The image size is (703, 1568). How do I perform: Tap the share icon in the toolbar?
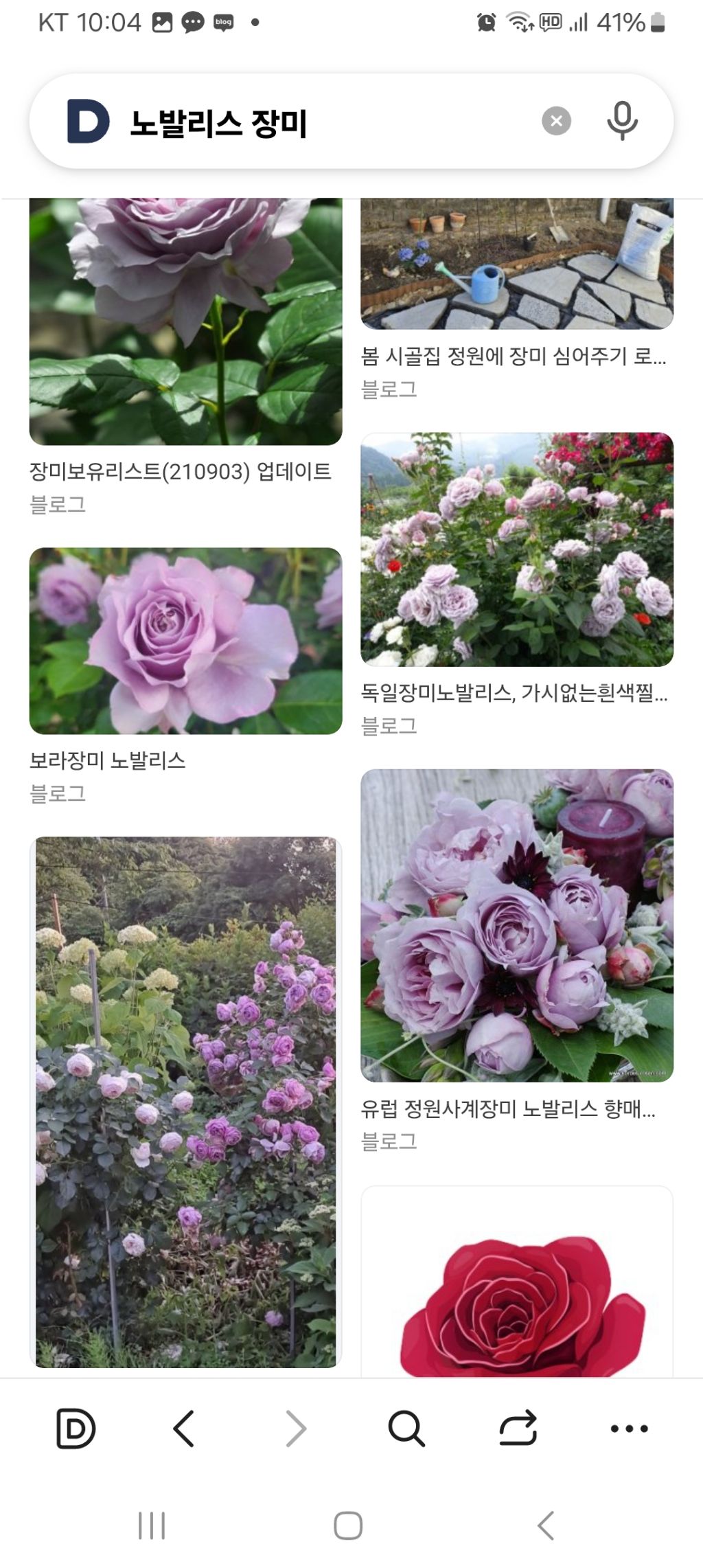[x=518, y=1429]
